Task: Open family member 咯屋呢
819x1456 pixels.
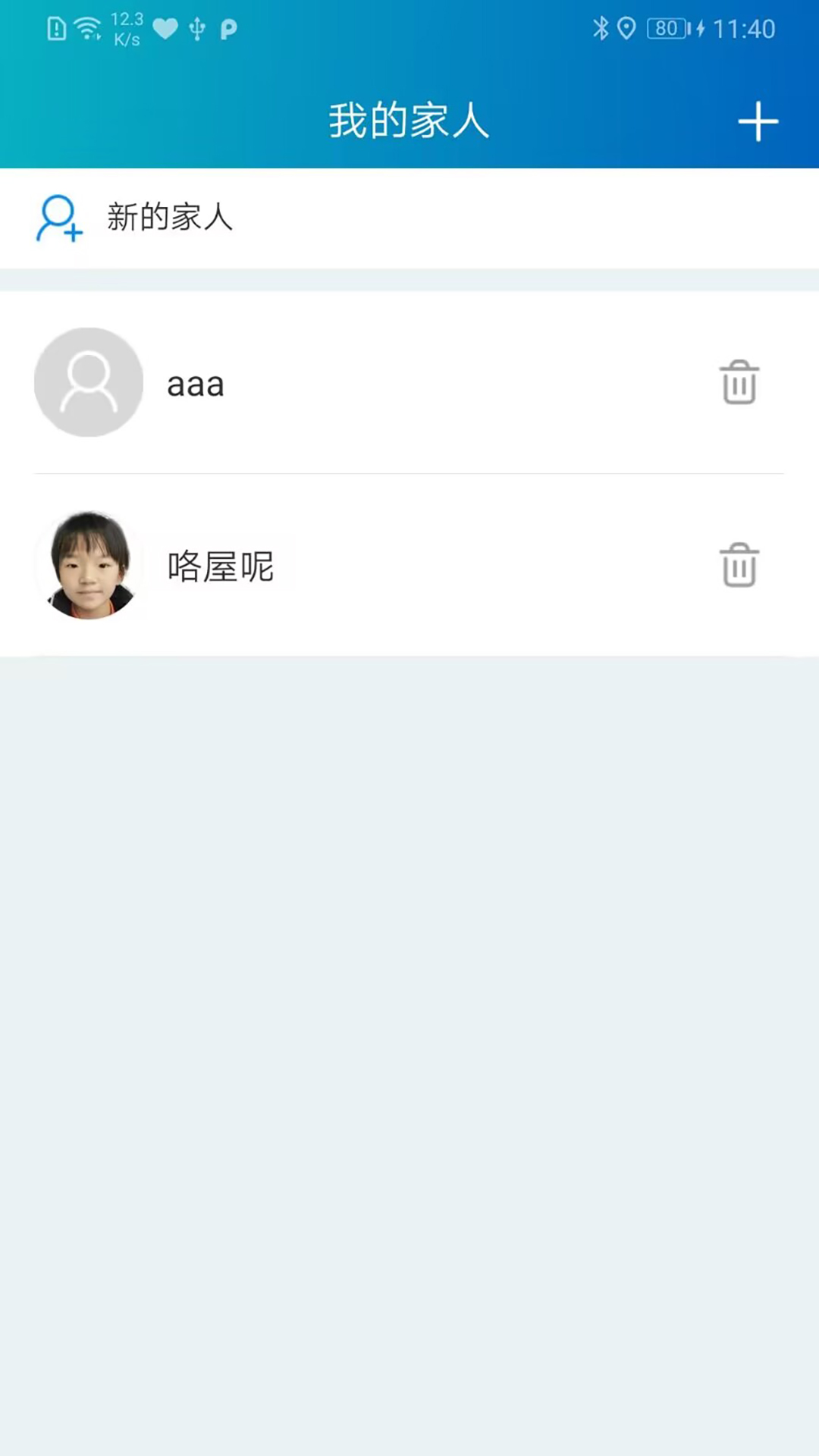Action: click(x=220, y=566)
